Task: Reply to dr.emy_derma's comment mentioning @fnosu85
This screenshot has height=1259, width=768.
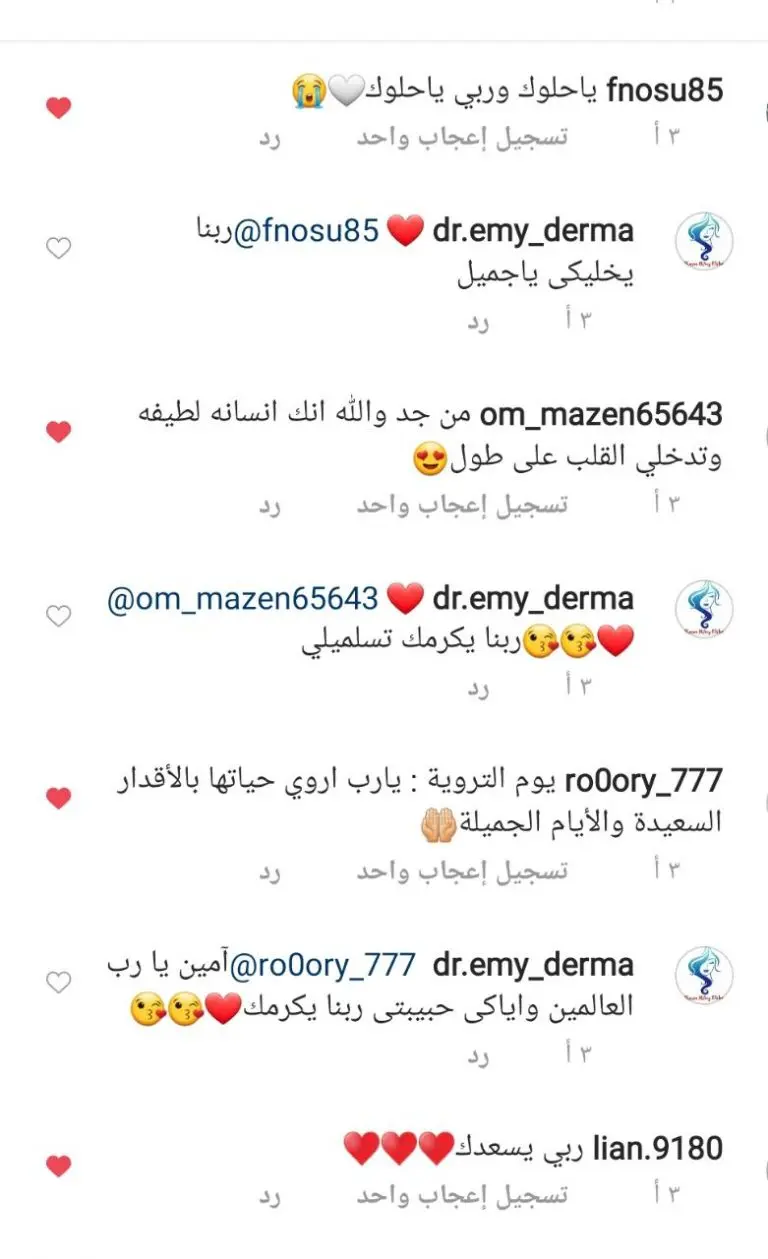Action: (479, 322)
